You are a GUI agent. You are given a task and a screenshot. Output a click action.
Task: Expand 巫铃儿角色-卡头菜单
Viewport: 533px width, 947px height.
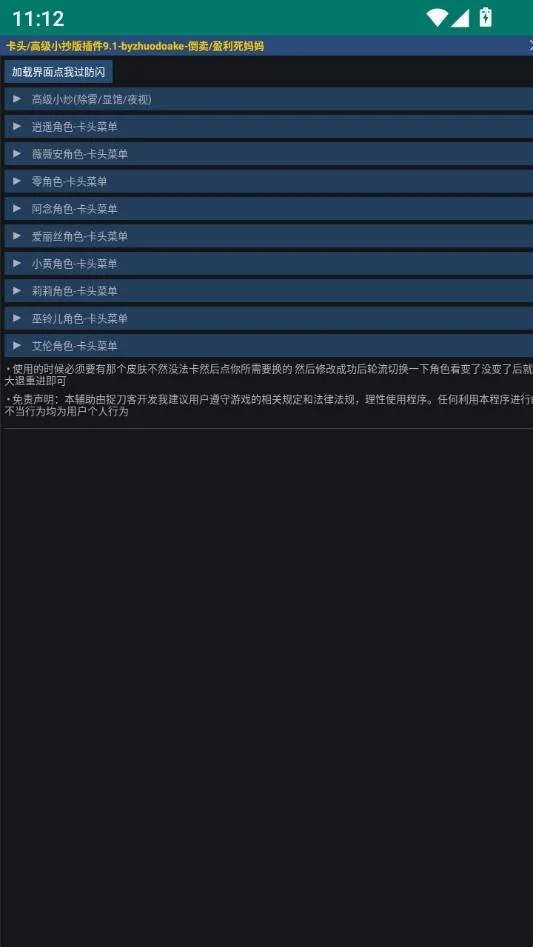[269, 318]
